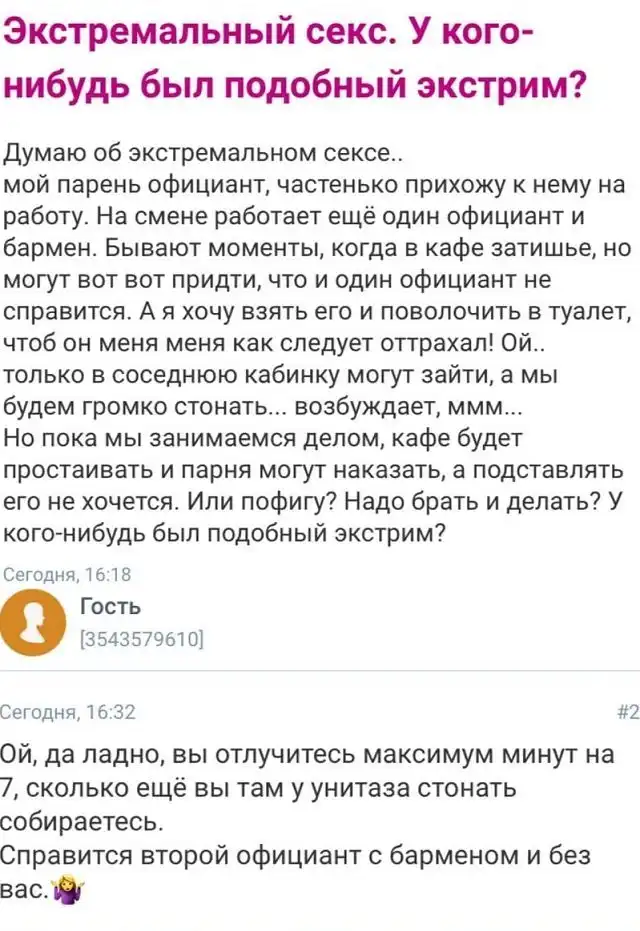Open the Гость author name

tap(110, 605)
